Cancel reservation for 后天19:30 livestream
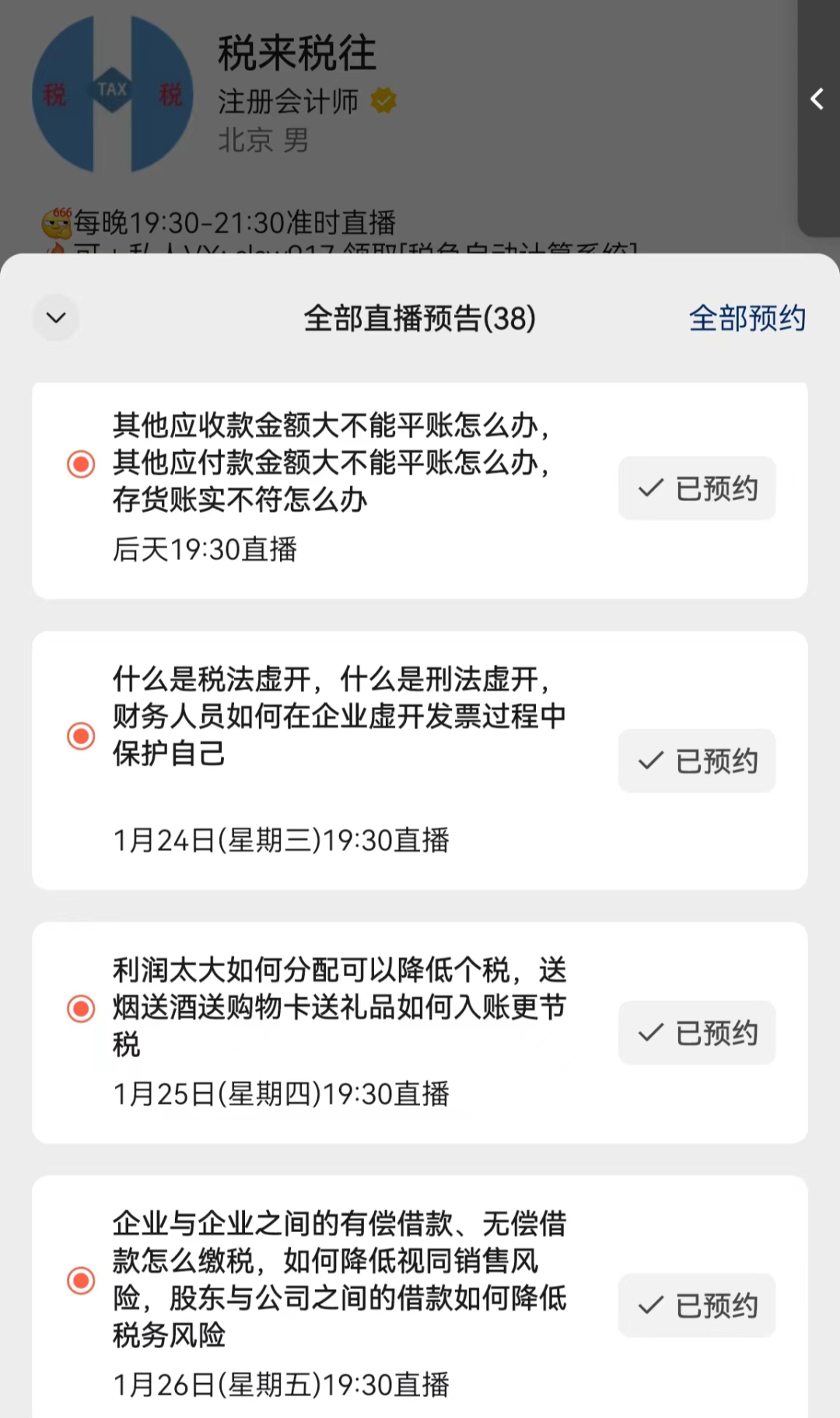This screenshot has height=1418, width=840. (697, 488)
